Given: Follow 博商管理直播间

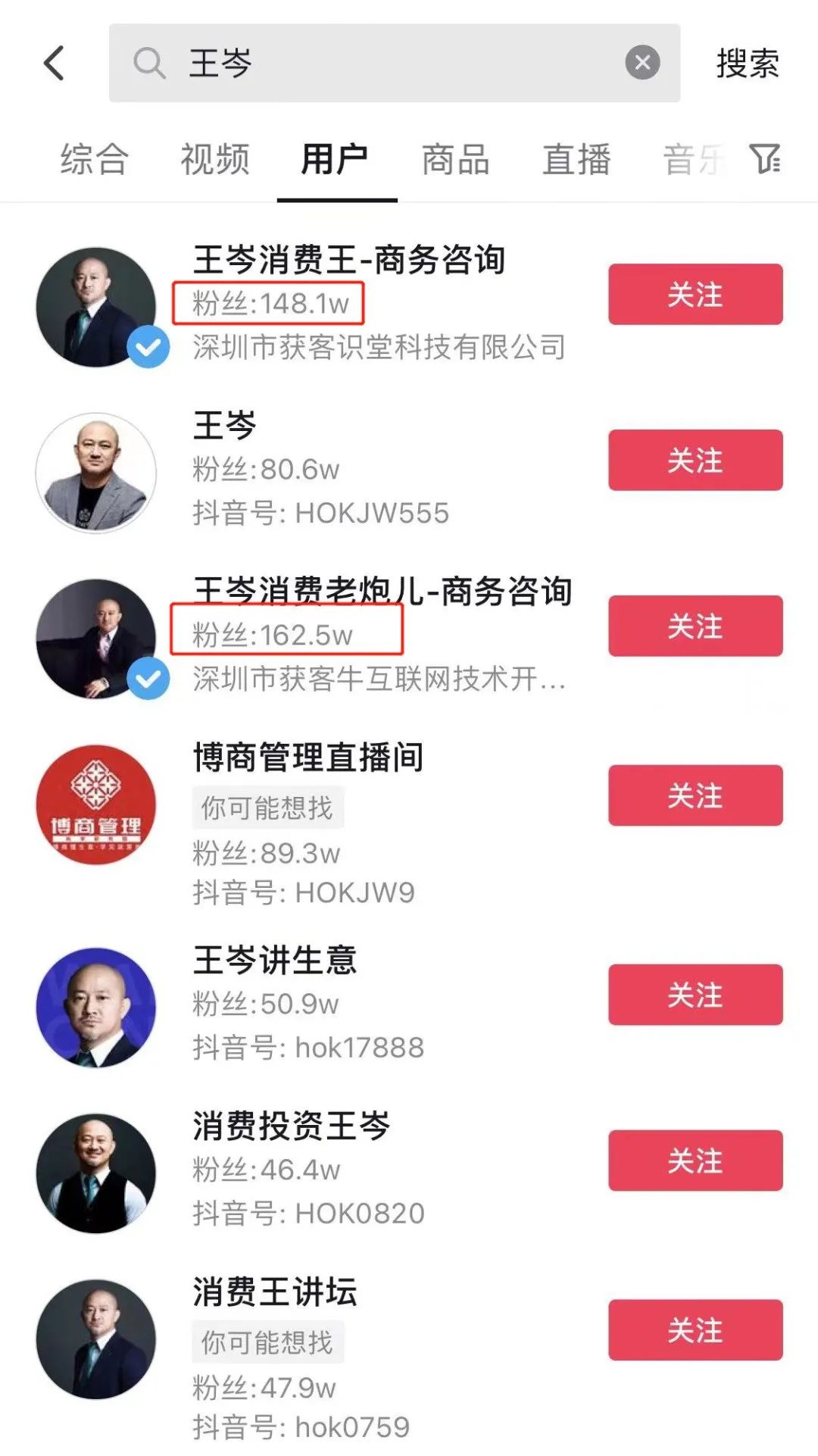Looking at the screenshot, I should tap(695, 795).
